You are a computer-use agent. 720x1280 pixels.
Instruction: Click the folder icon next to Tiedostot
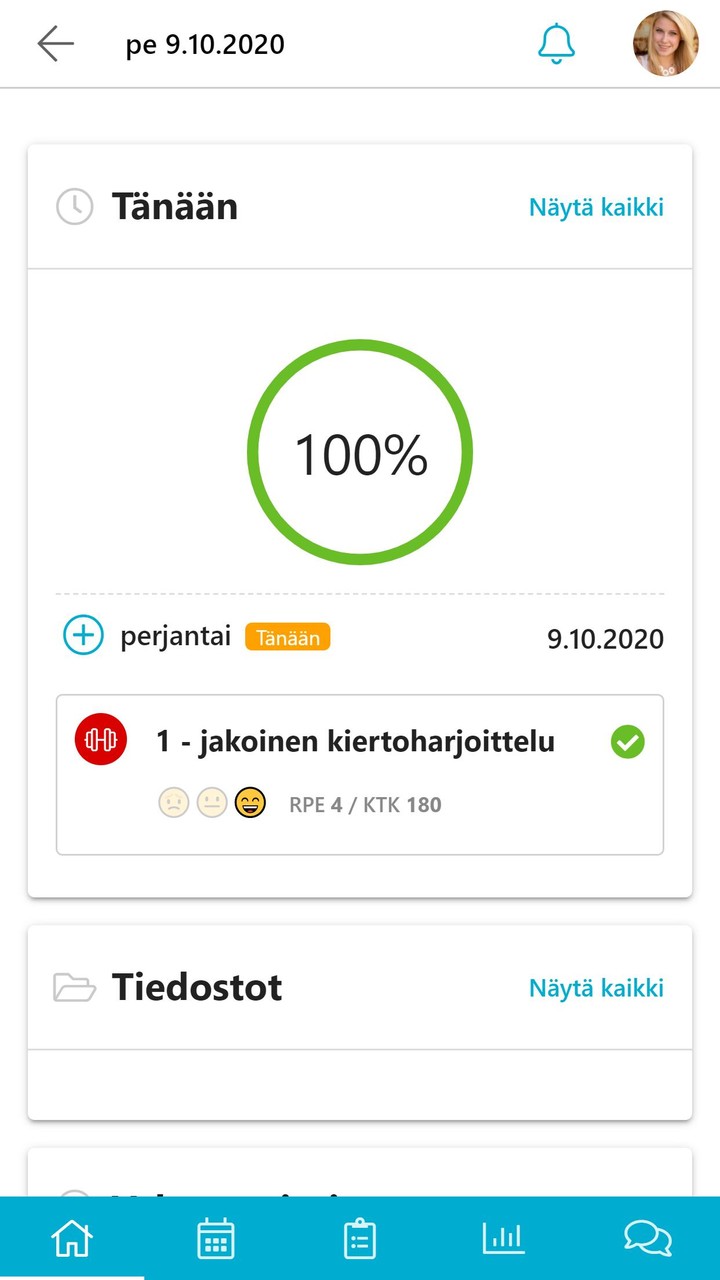[73, 987]
